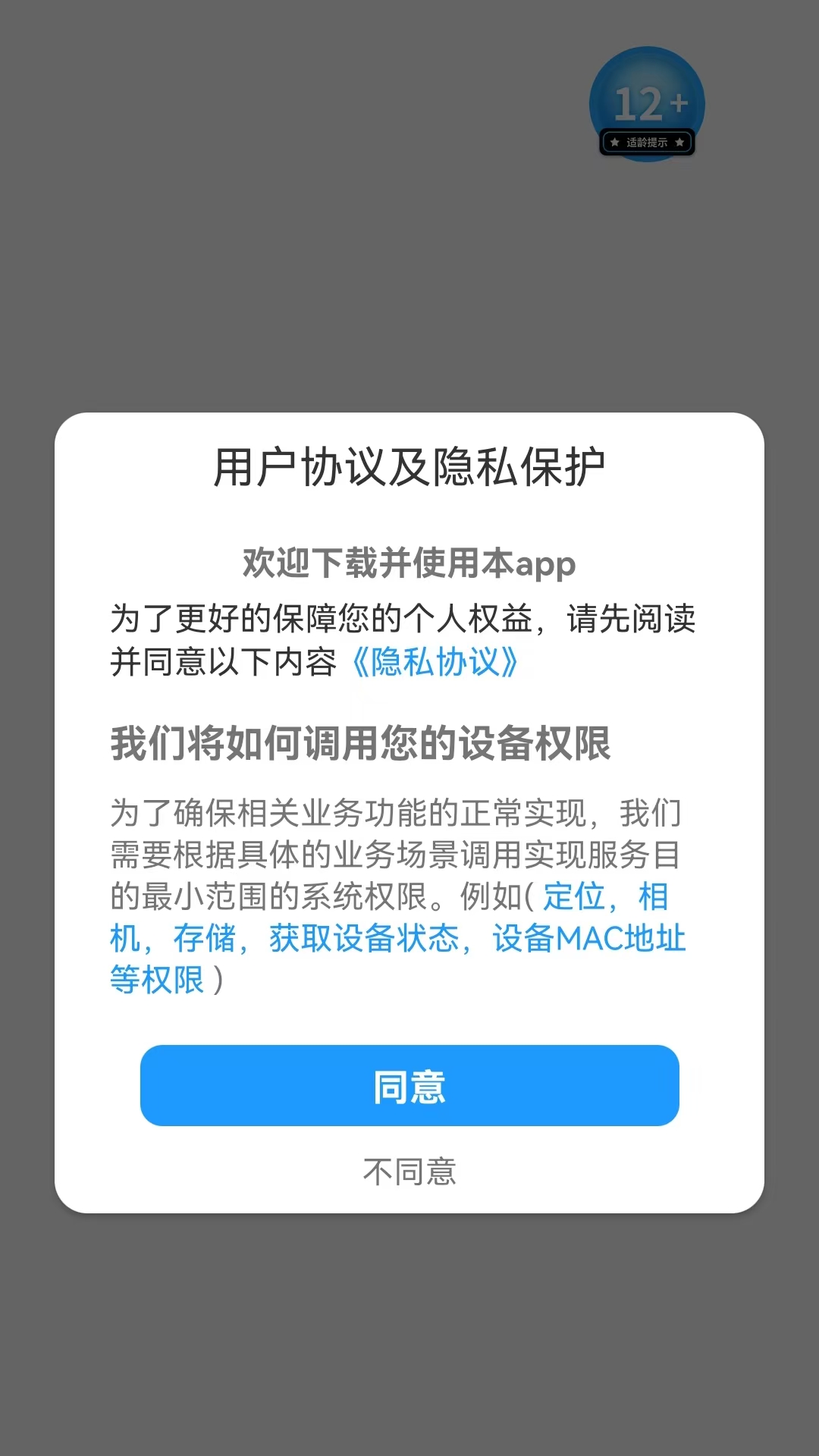Decline by tapping 不同意
819x1456 pixels.
[409, 1172]
